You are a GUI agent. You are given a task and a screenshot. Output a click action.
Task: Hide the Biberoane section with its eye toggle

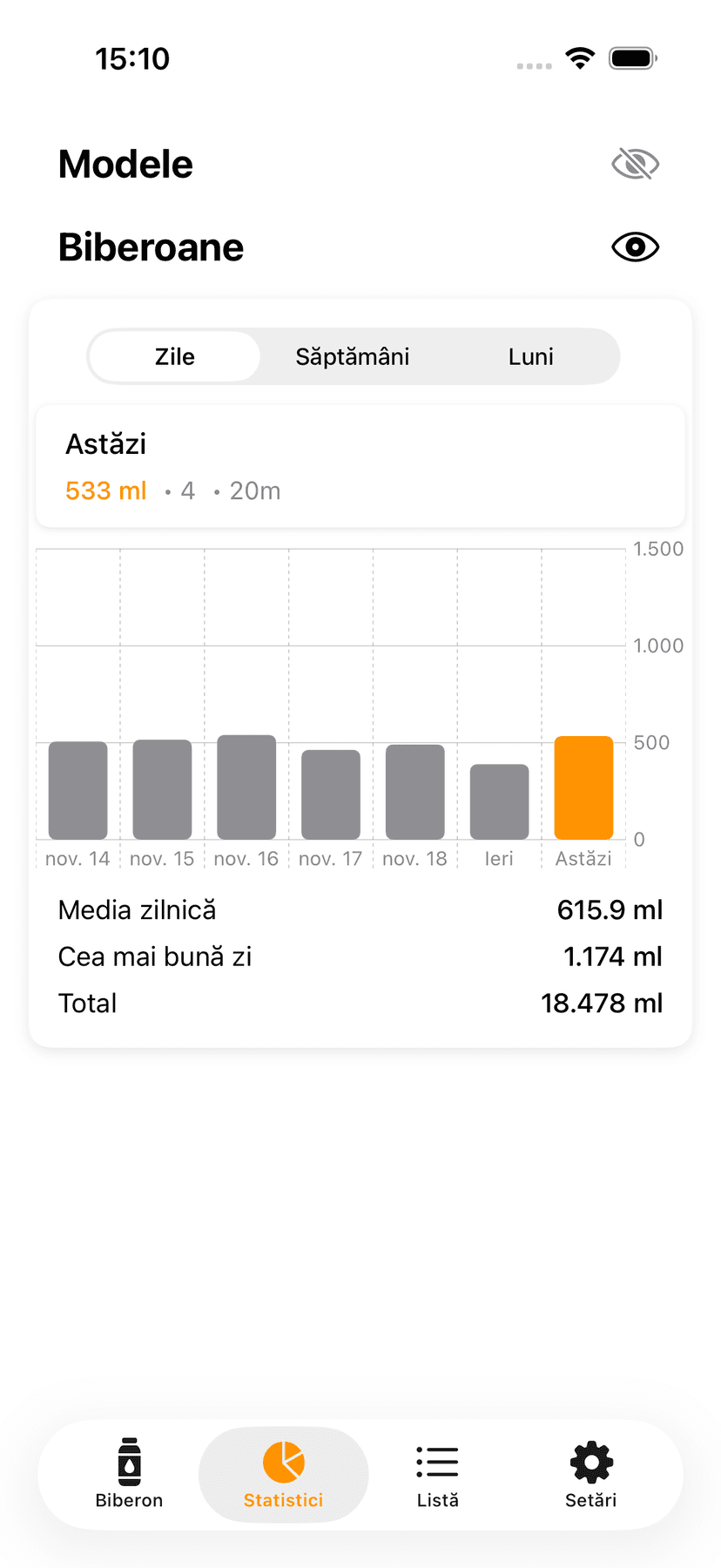pyautogui.click(x=635, y=247)
